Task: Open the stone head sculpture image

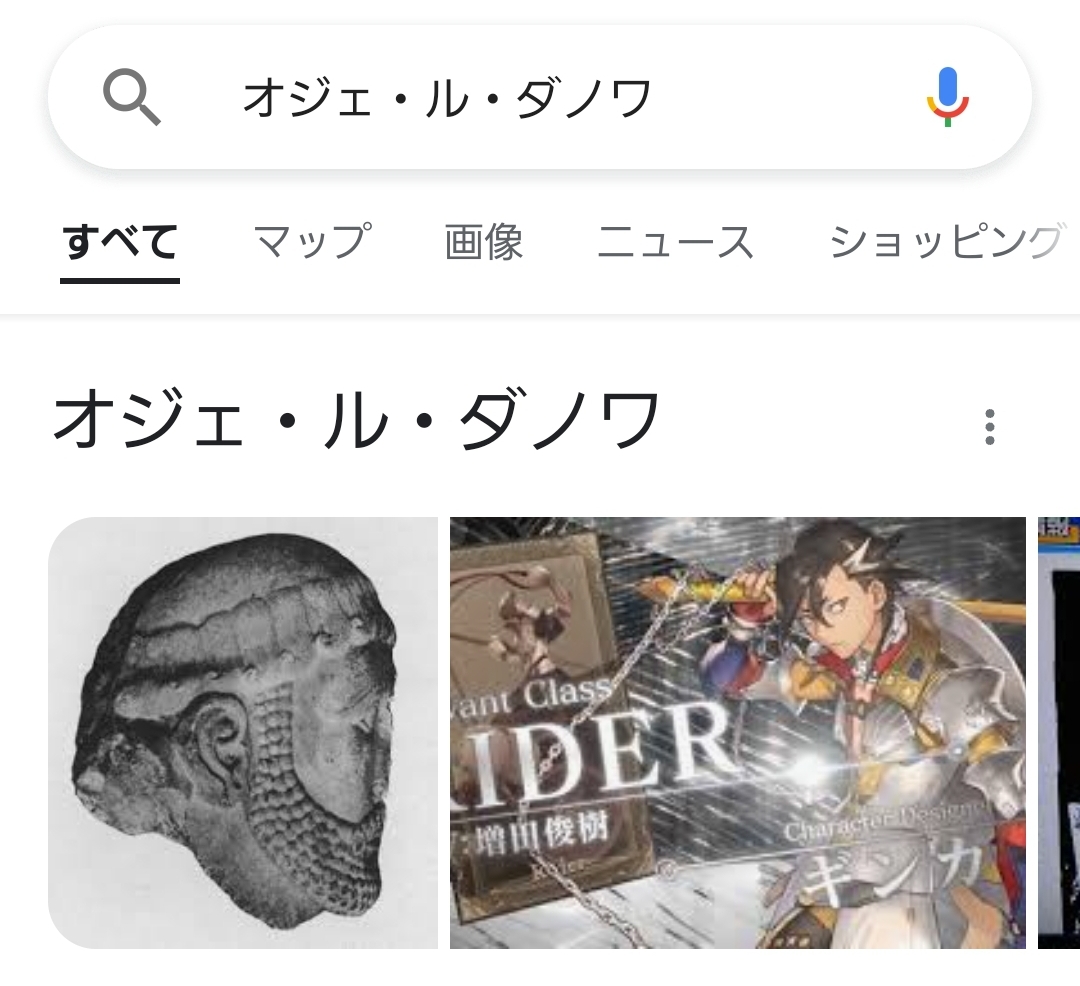Action: tap(243, 732)
